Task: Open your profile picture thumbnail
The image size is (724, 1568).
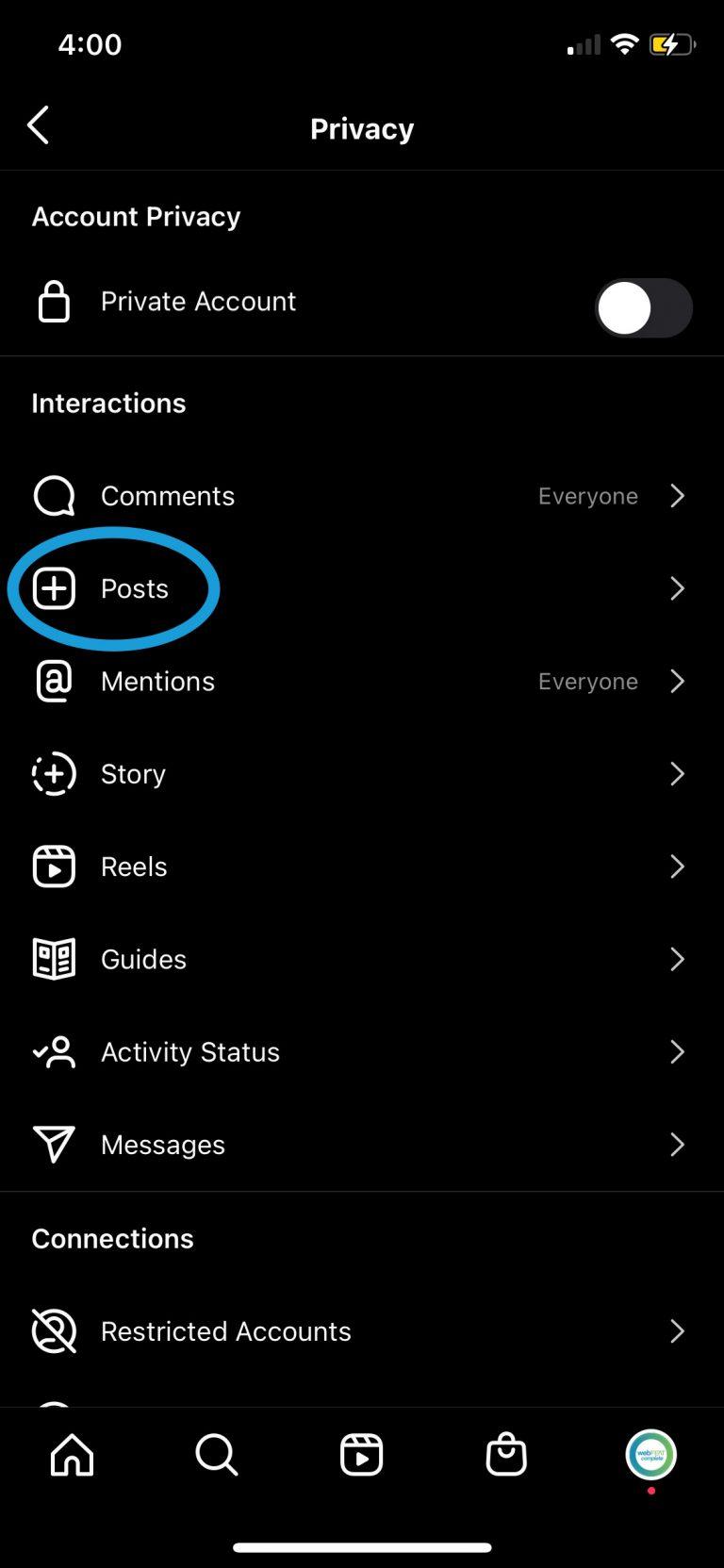Action: pyautogui.click(x=650, y=1455)
